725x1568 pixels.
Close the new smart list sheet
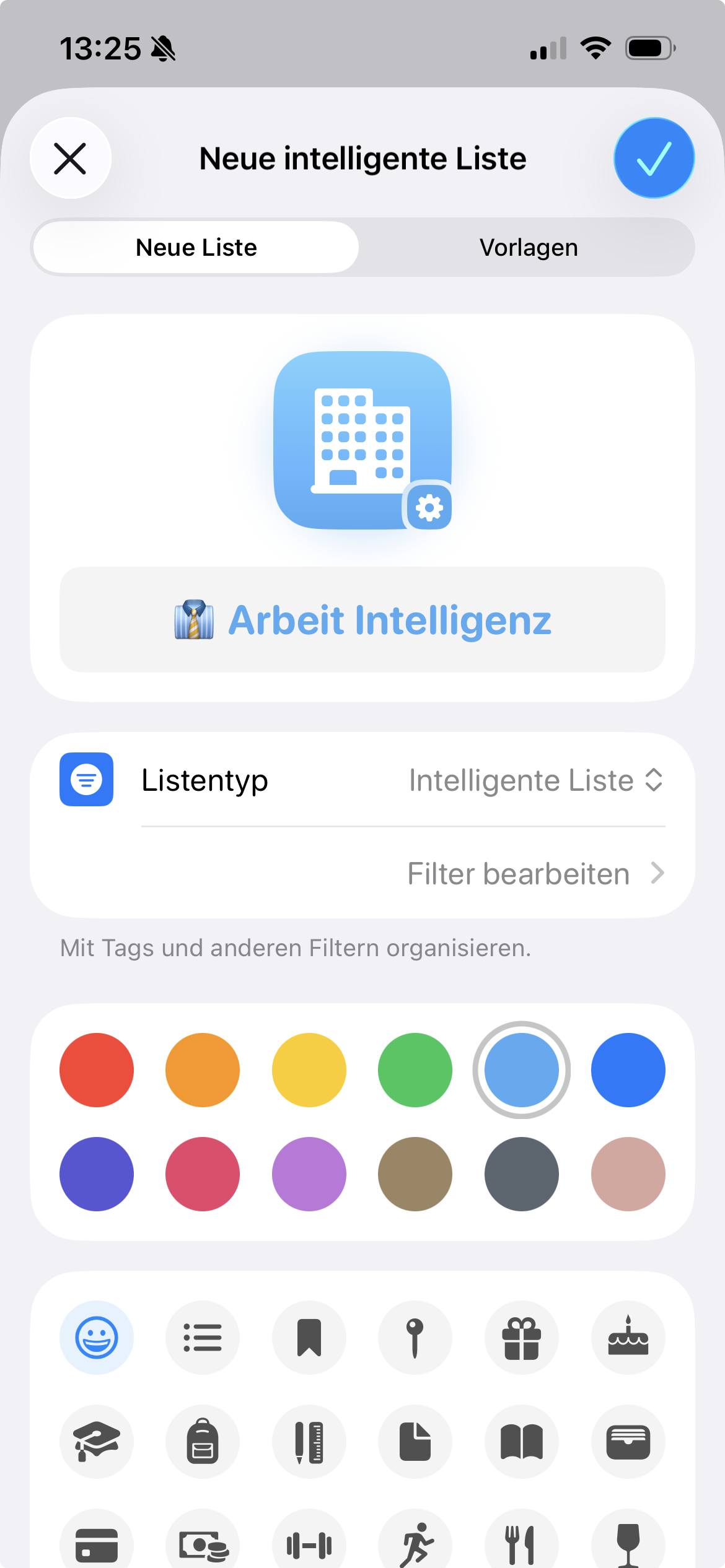point(70,159)
